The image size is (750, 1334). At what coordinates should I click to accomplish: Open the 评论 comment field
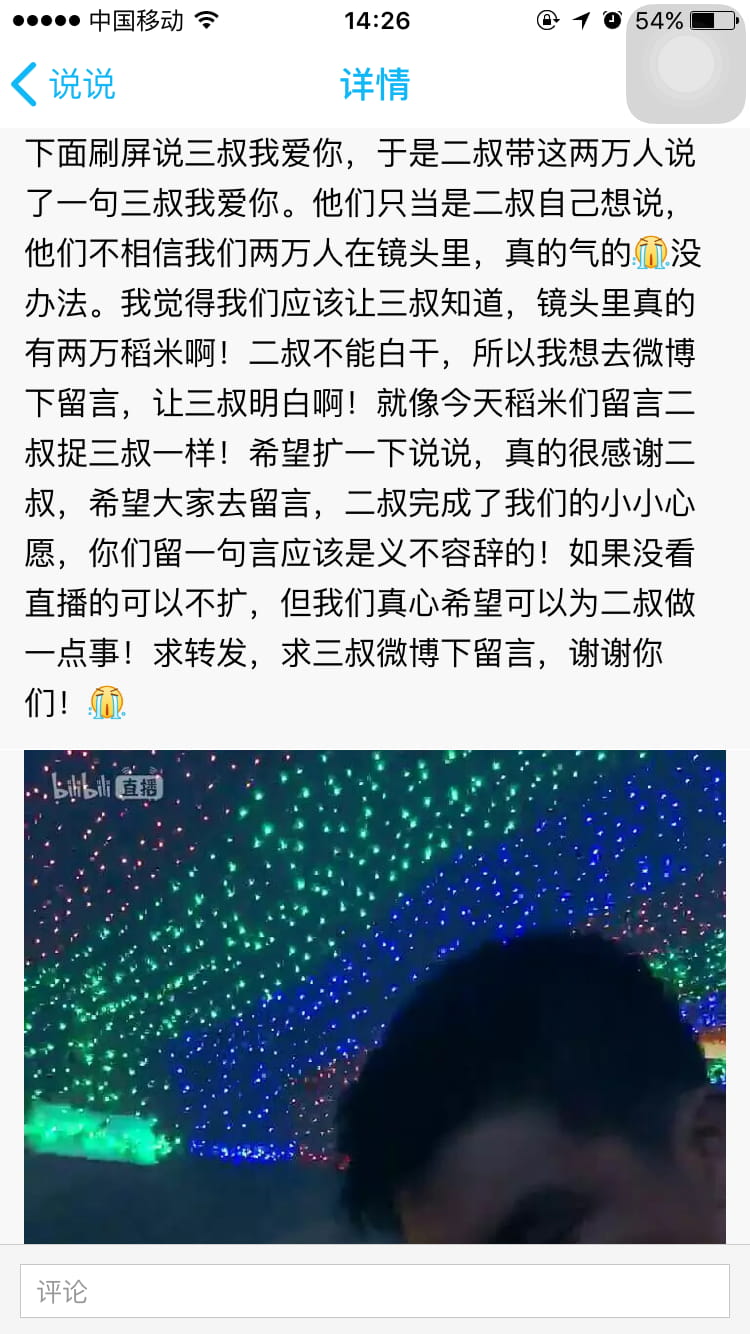[374, 1291]
